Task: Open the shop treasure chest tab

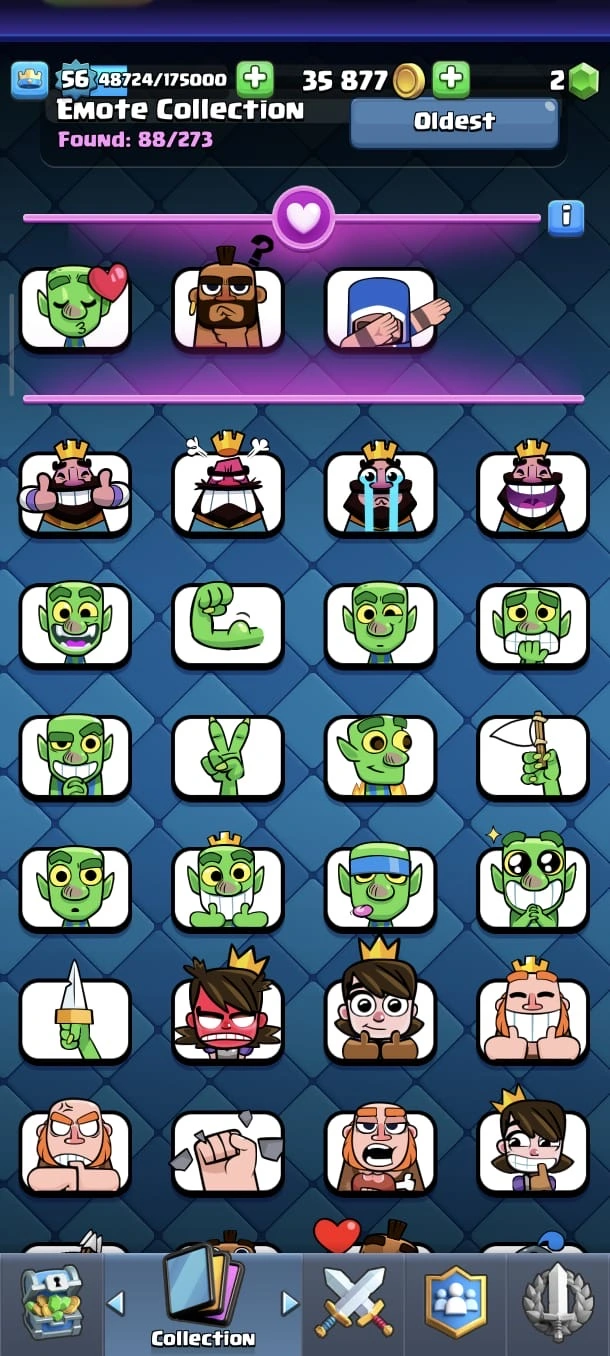Action: (50, 1302)
